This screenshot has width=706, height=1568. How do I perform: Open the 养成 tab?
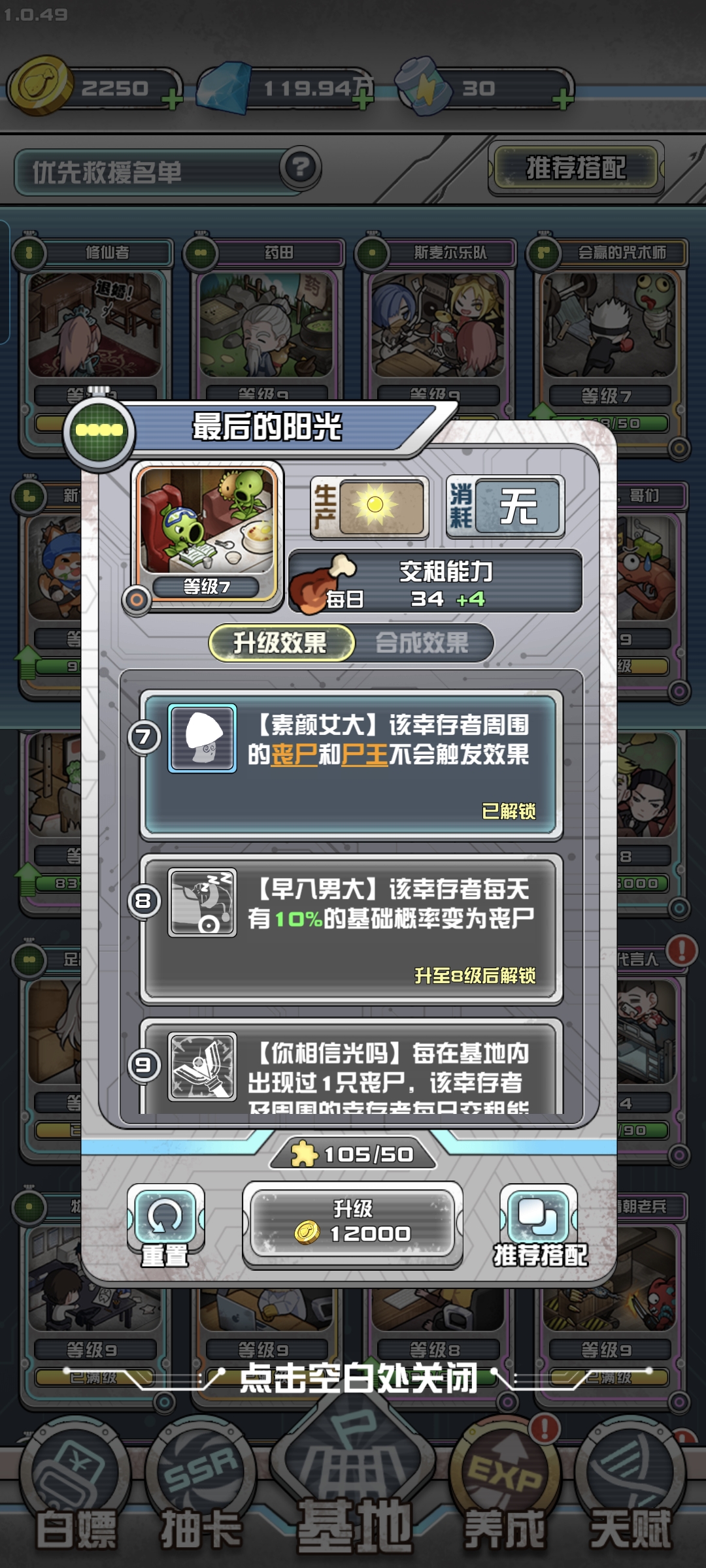coord(505,1491)
